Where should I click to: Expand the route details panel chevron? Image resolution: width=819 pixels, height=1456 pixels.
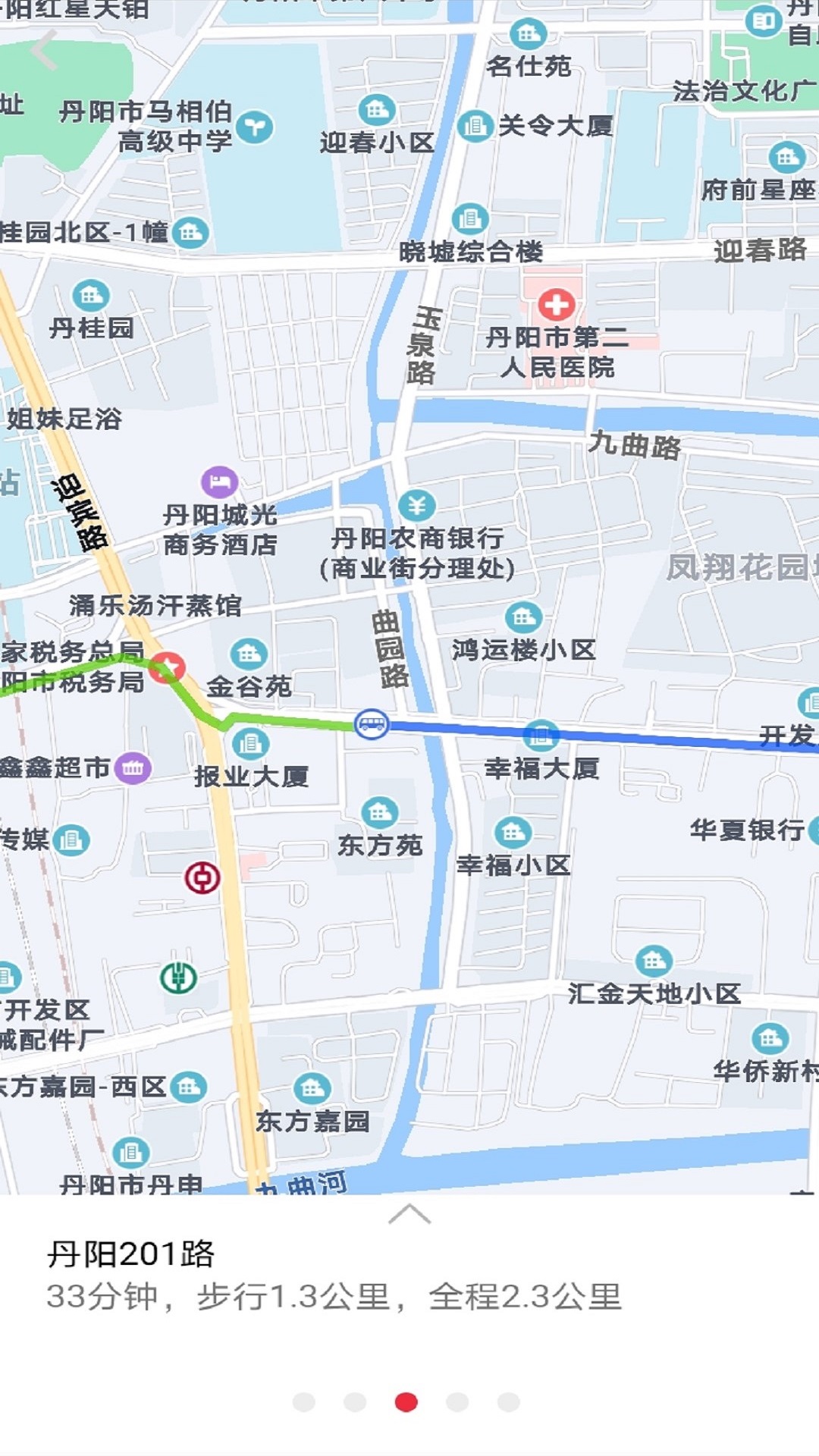(409, 1214)
